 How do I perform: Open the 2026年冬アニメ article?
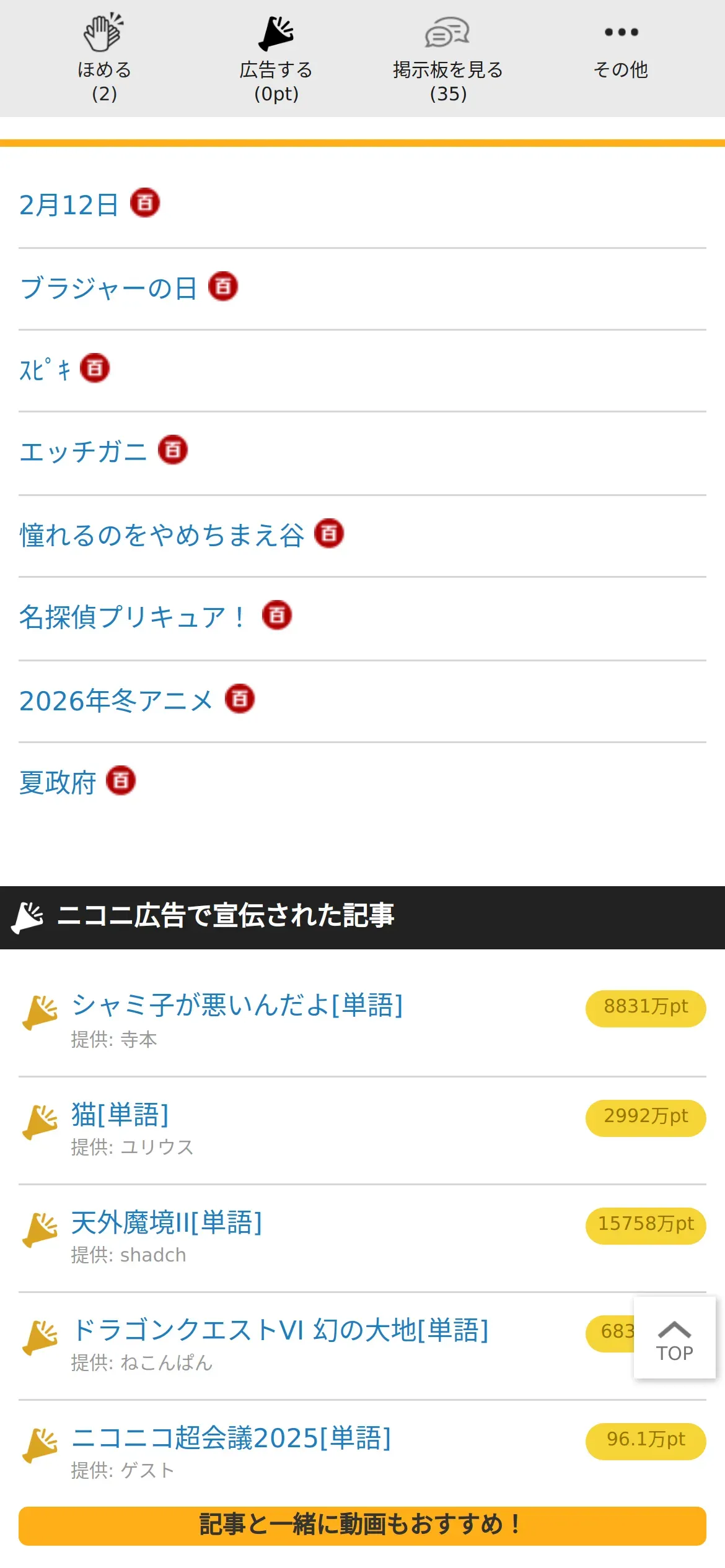[x=116, y=700]
